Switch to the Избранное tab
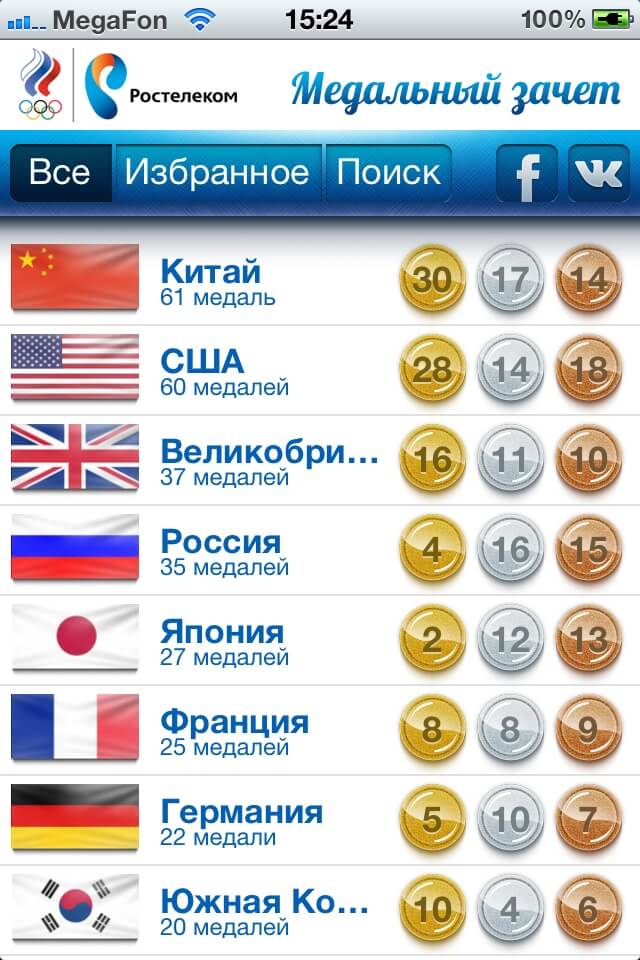The height and width of the screenshot is (960, 640). click(x=217, y=173)
